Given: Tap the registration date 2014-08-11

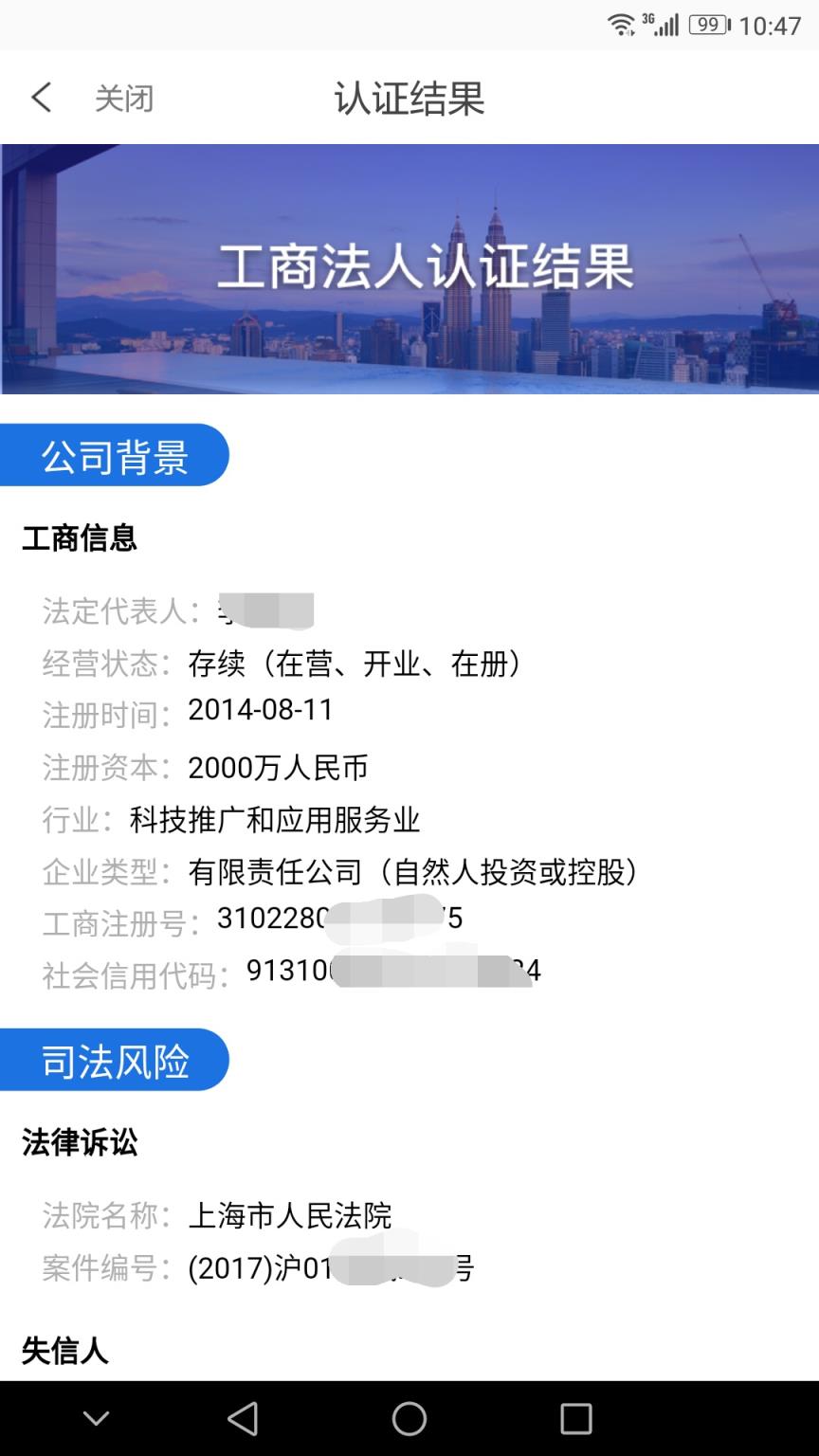Looking at the screenshot, I should click(x=260, y=709).
